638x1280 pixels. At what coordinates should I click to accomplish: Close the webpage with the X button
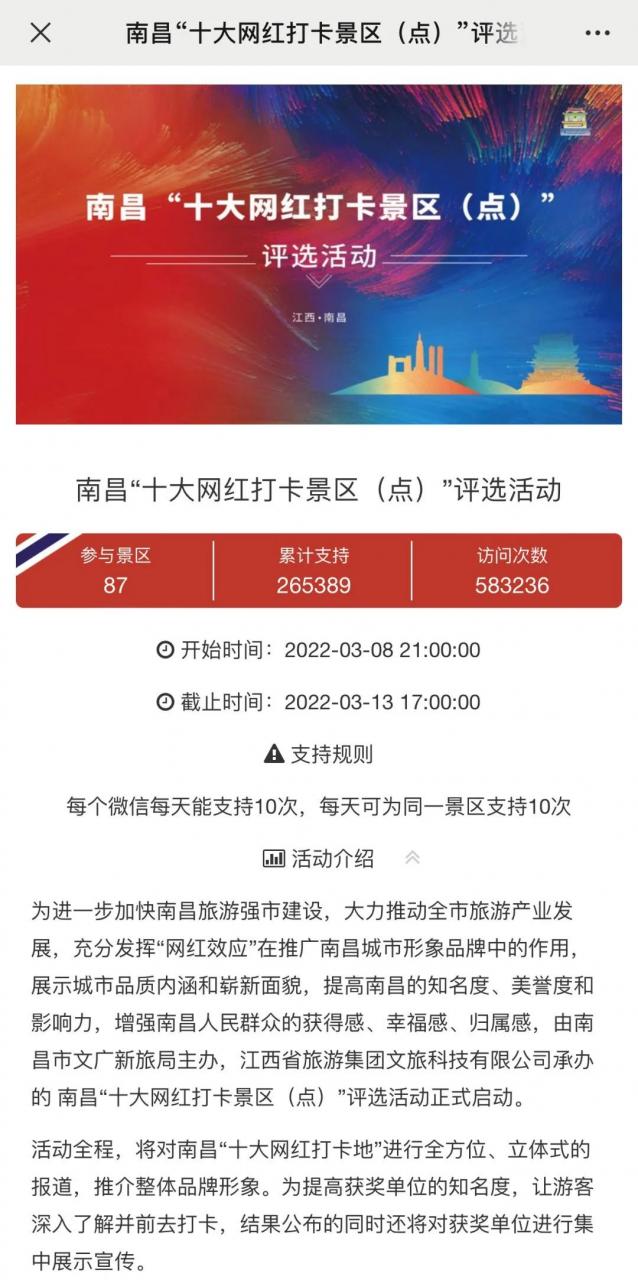(40, 33)
